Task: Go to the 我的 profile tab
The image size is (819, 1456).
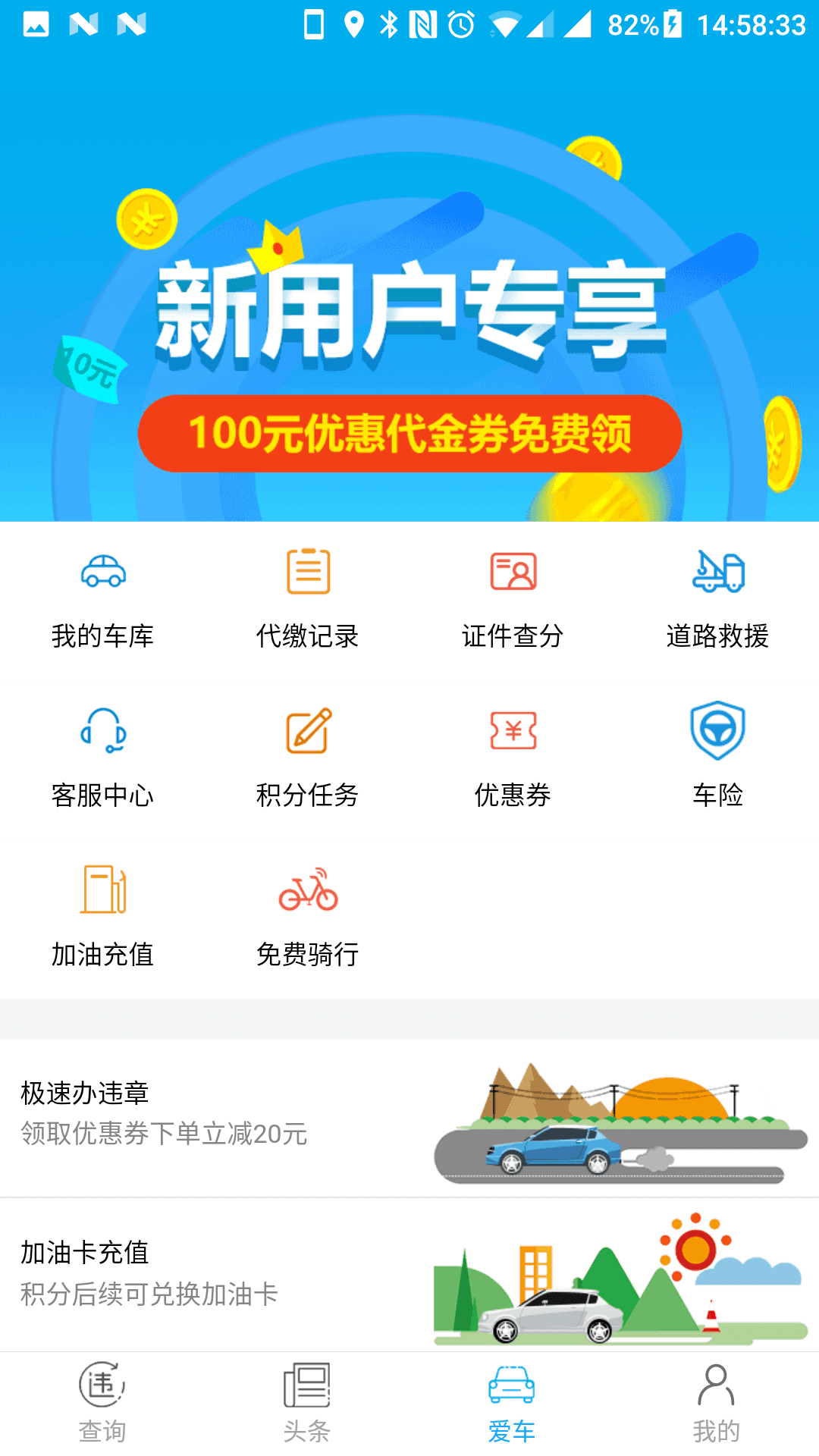Action: tap(717, 1403)
